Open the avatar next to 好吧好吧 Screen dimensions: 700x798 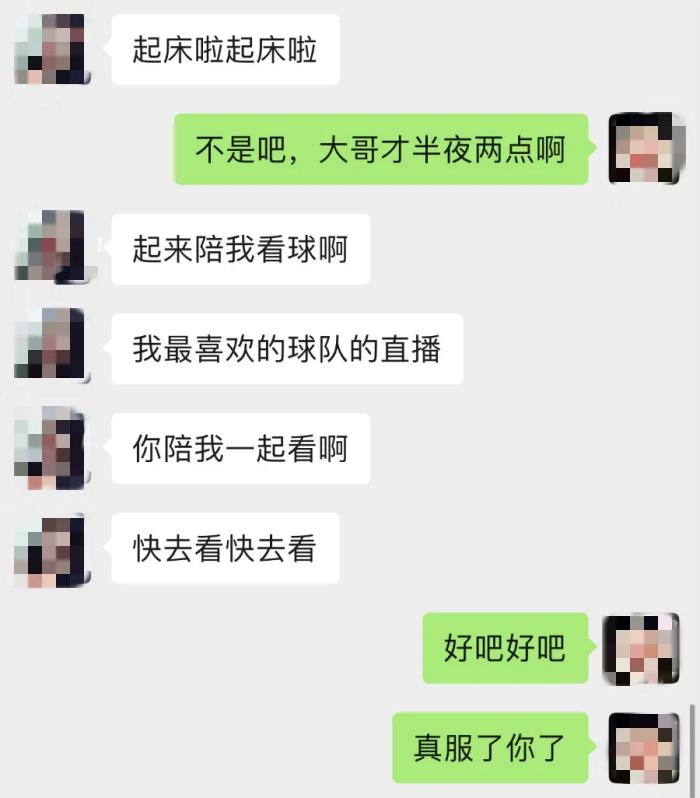pyautogui.click(x=643, y=648)
